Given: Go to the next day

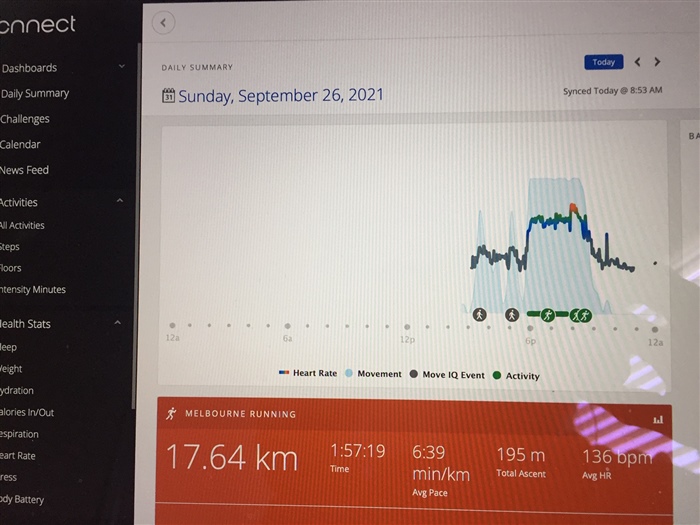Looking at the screenshot, I should point(657,62).
